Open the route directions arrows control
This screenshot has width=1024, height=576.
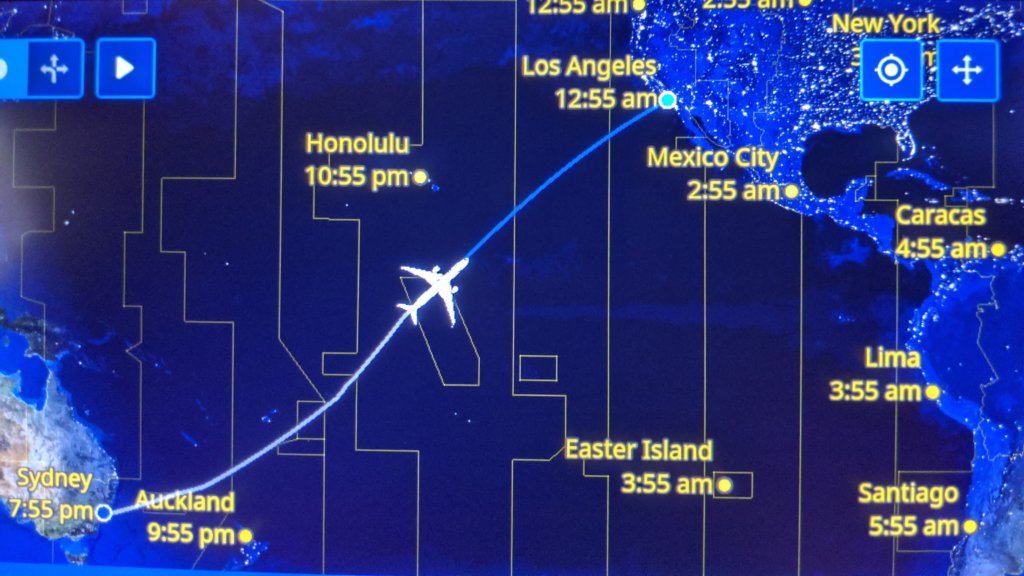click(53, 68)
